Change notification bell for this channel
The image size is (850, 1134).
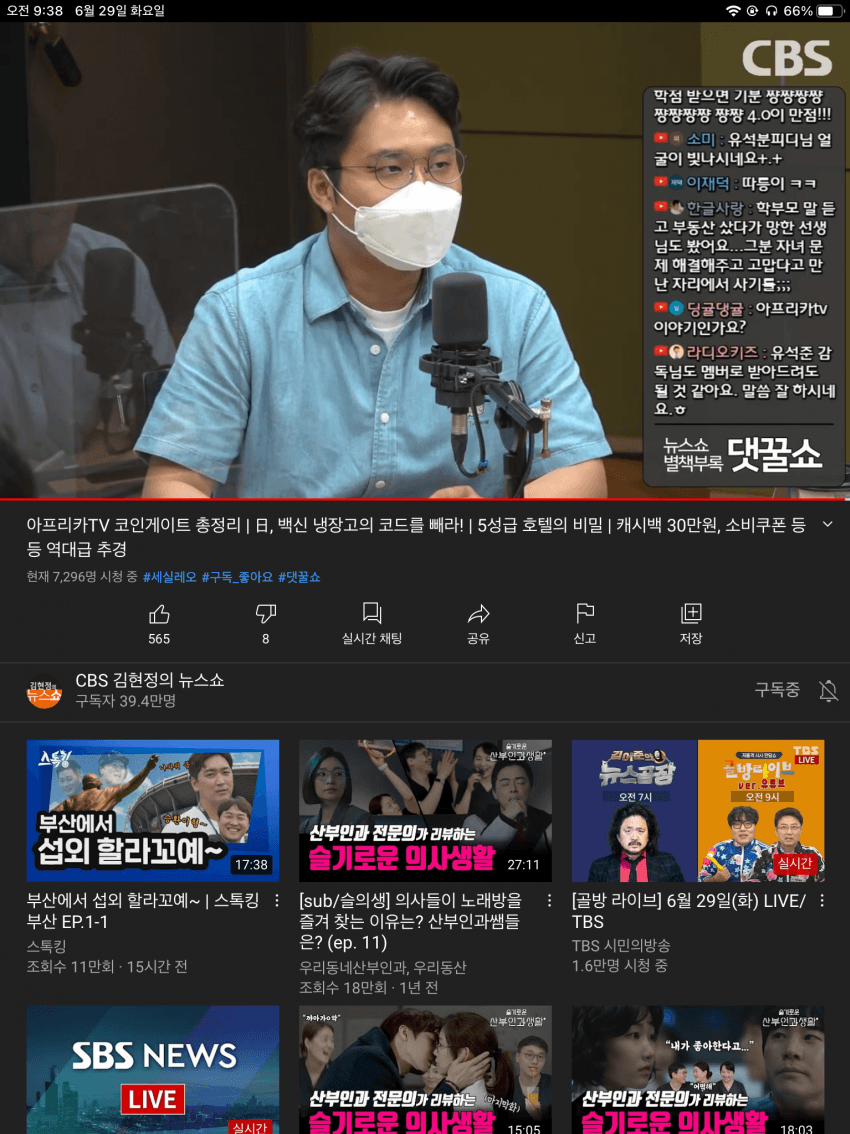828,690
